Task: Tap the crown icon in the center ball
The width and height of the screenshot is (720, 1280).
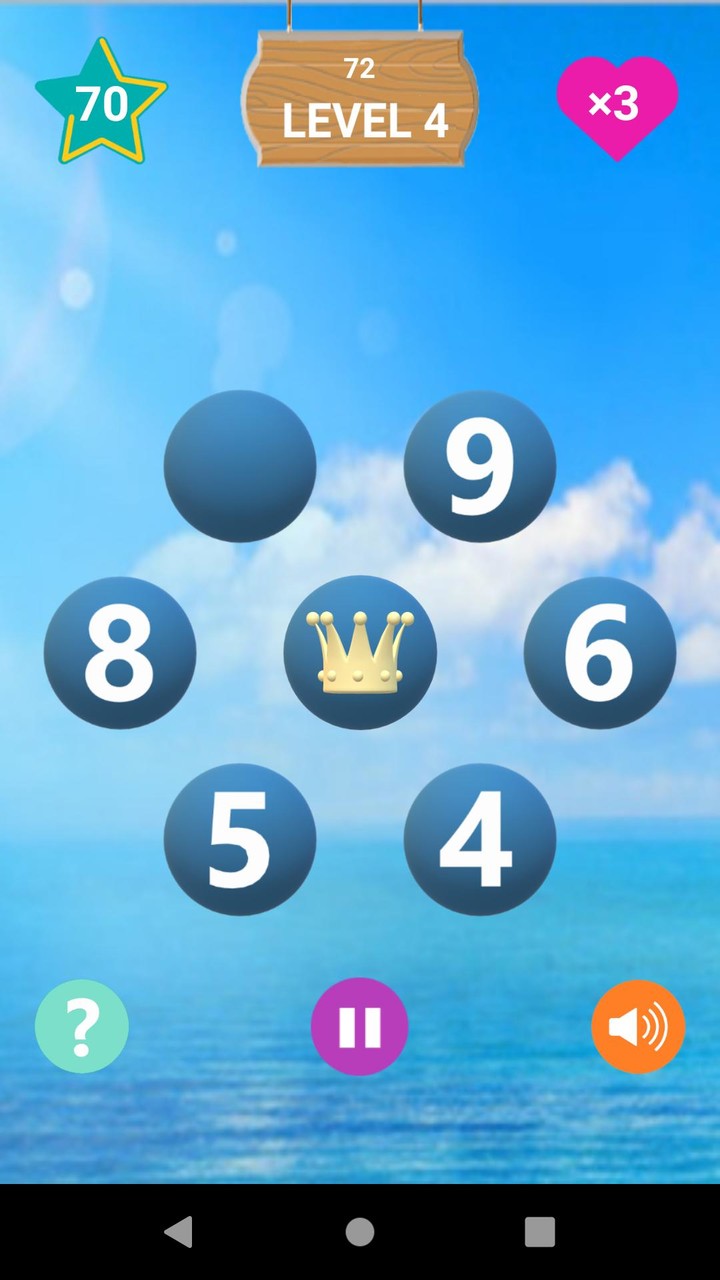Action: [360, 651]
